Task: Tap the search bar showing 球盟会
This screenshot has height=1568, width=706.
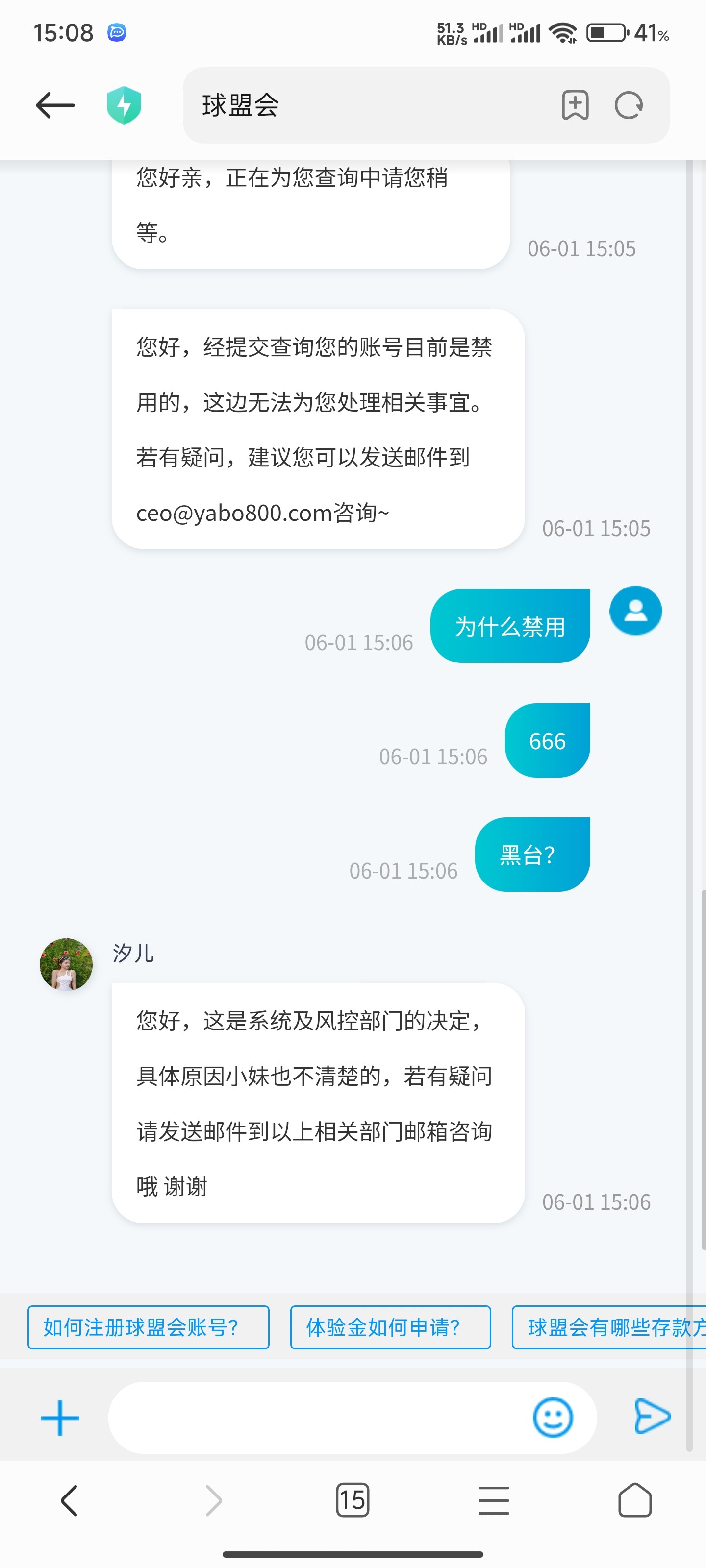Action: [x=365, y=105]
